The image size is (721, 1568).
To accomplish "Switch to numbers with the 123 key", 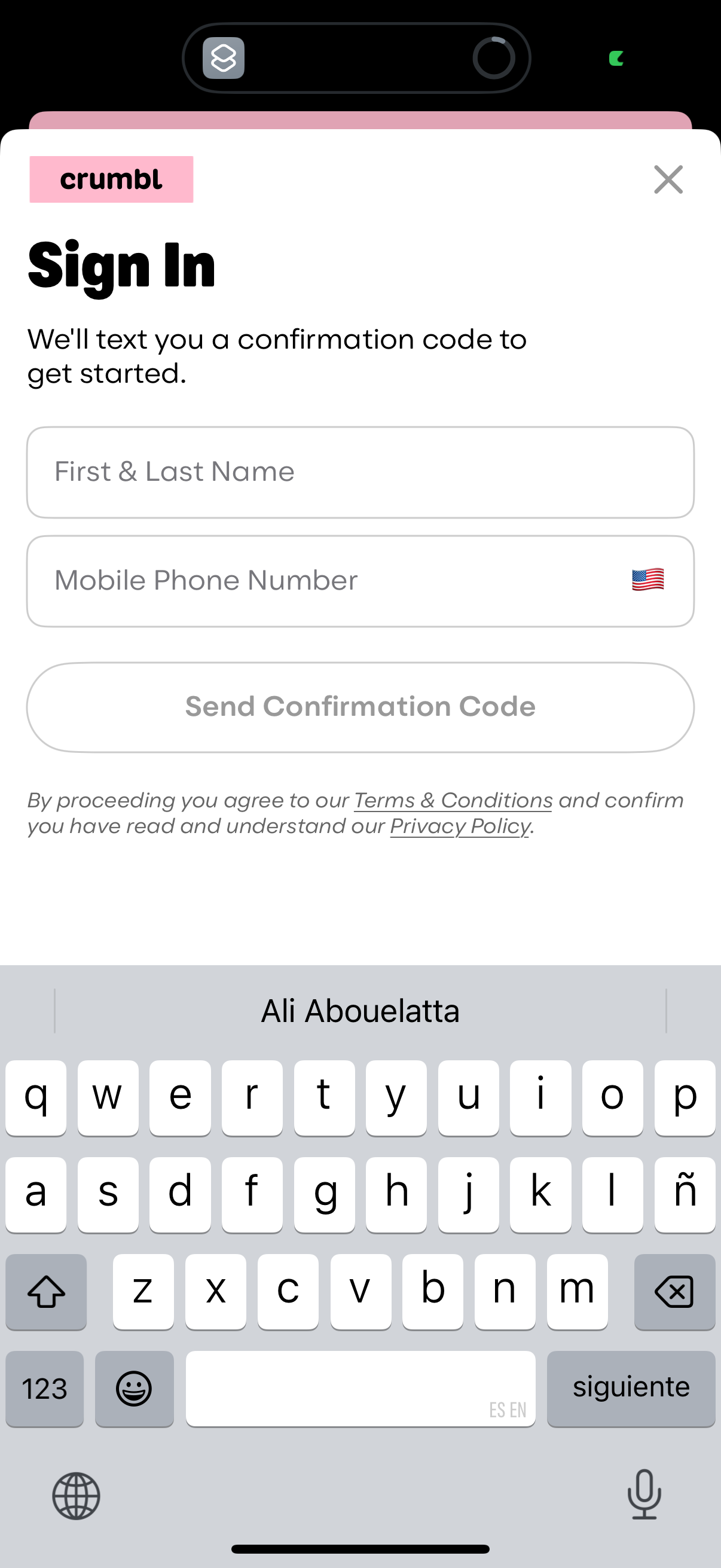I will pyautogui.click(x=44, y=1389).
